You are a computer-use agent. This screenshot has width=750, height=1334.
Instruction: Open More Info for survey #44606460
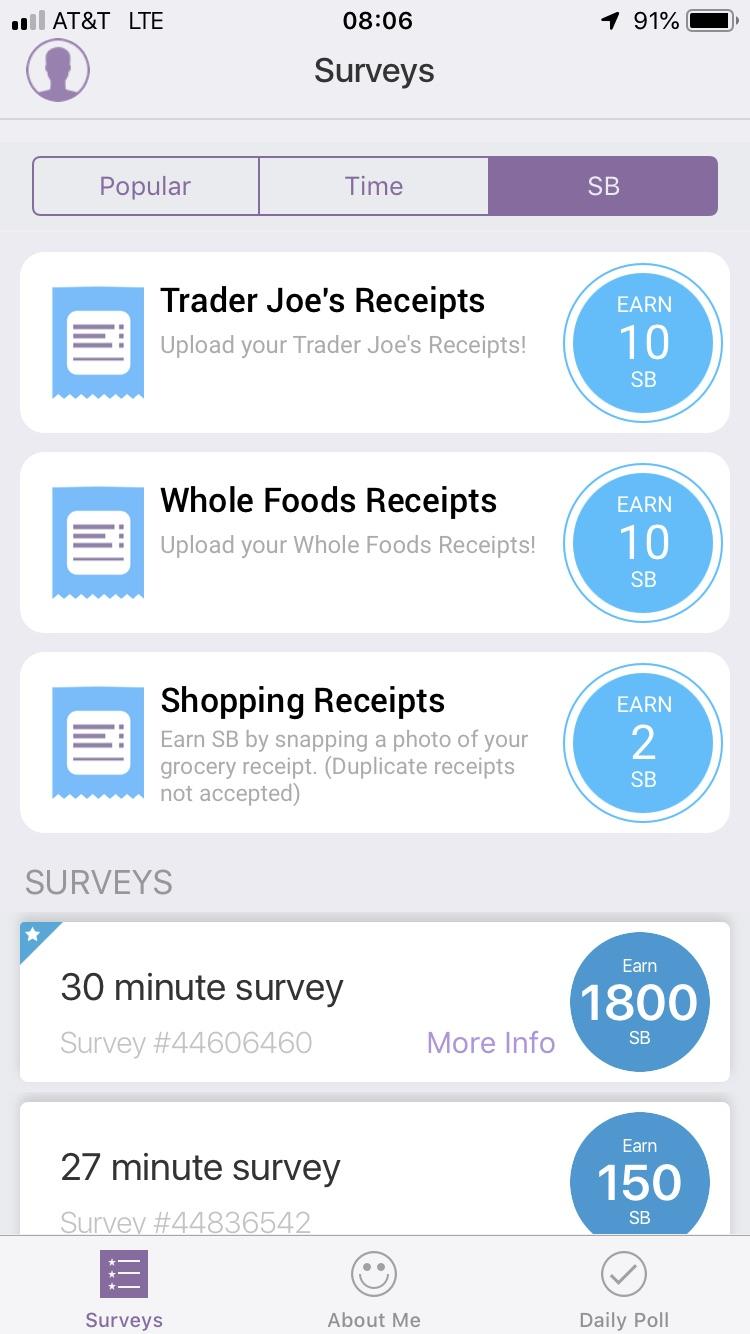point(490,1043)
